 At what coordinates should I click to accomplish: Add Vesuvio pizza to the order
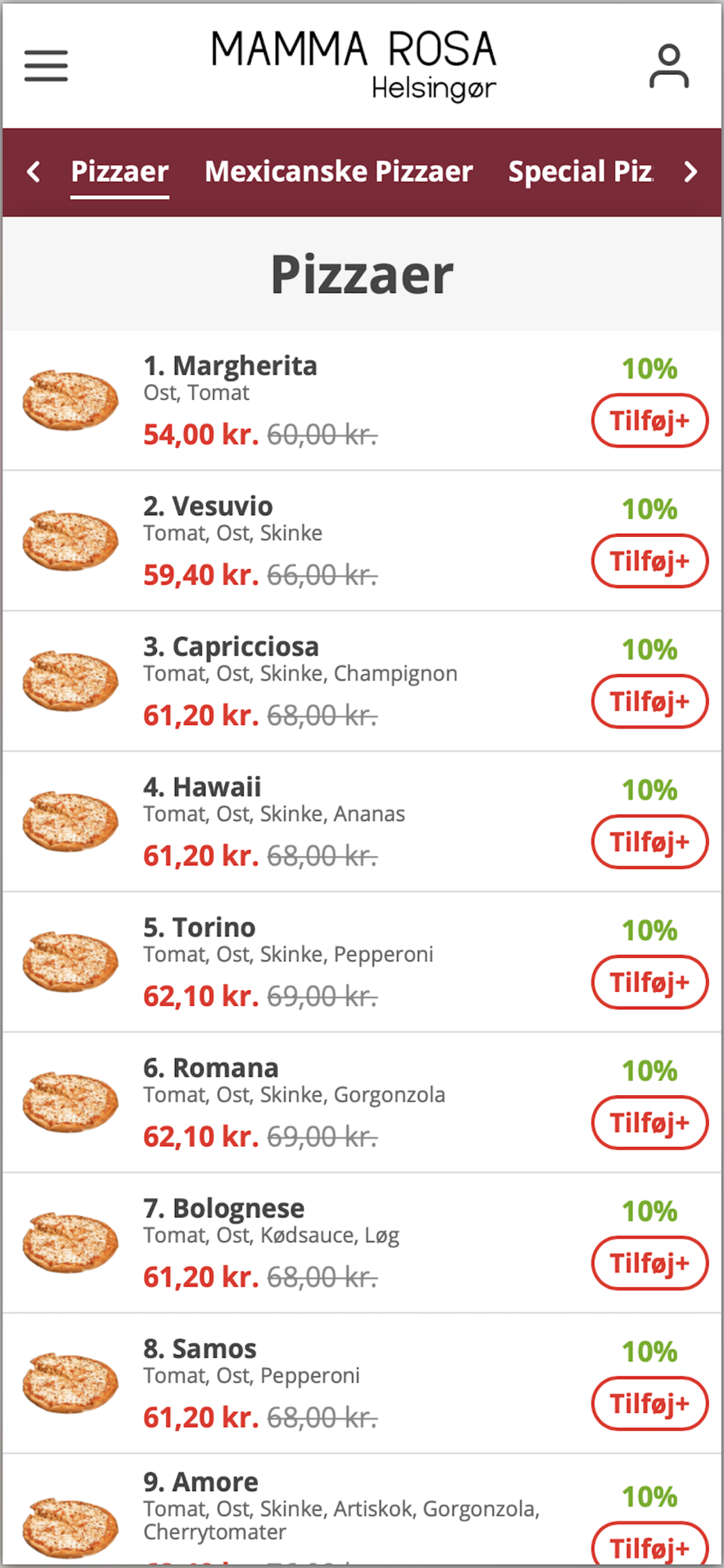650,561
